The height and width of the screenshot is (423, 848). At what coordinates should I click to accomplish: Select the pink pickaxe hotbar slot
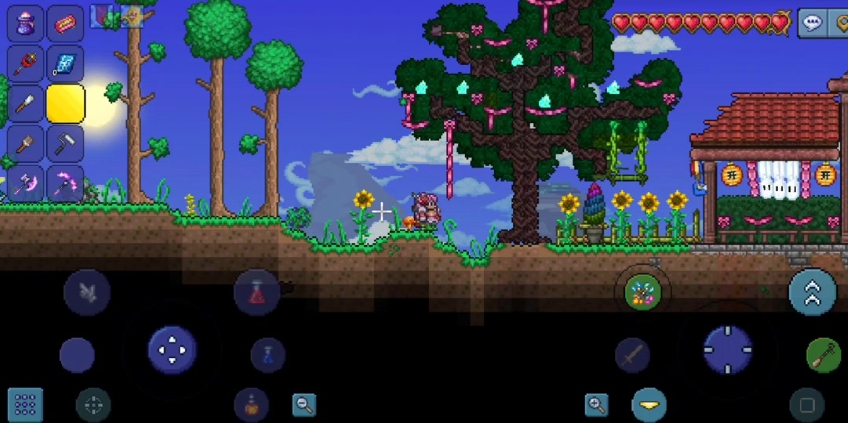tap(65, 183)
